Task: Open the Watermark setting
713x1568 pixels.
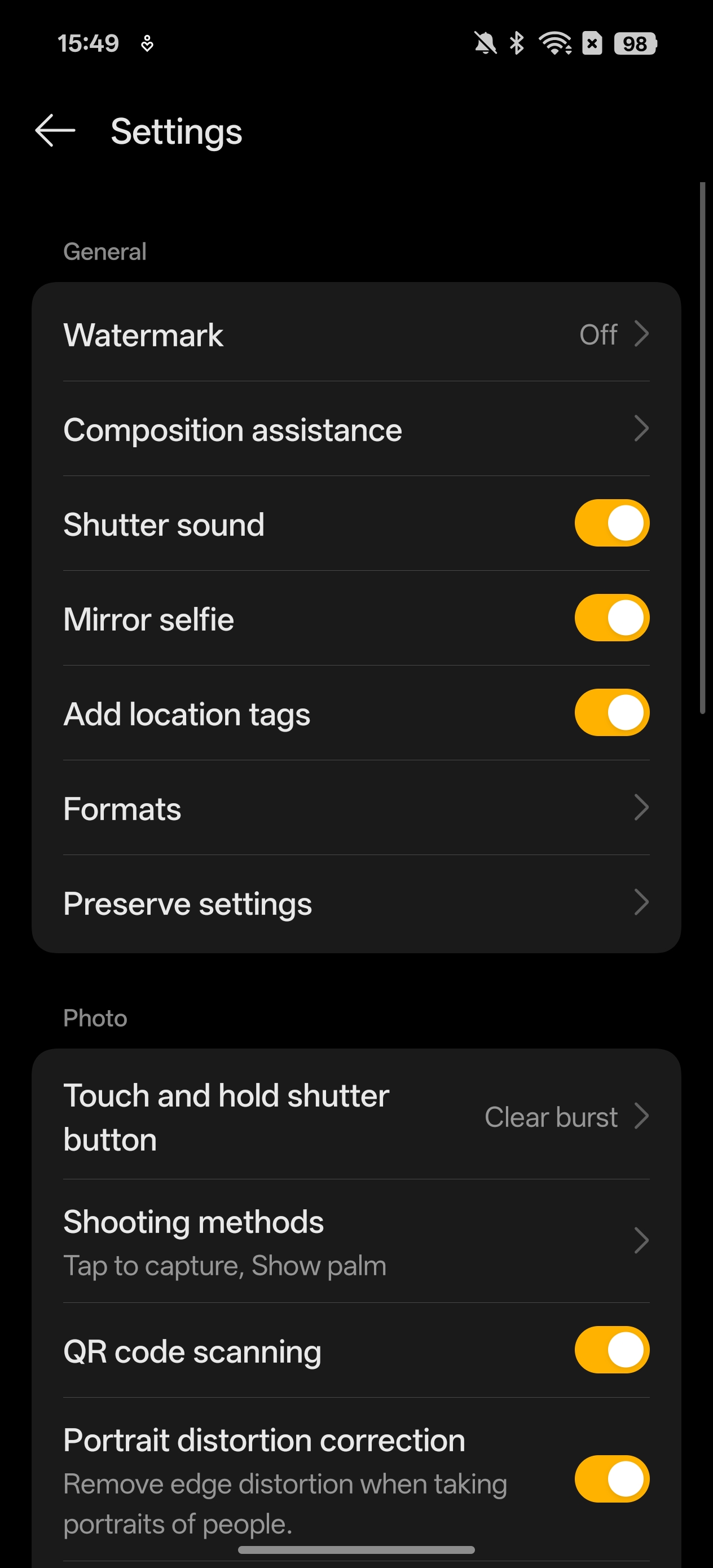Action: tap(356, 334)
